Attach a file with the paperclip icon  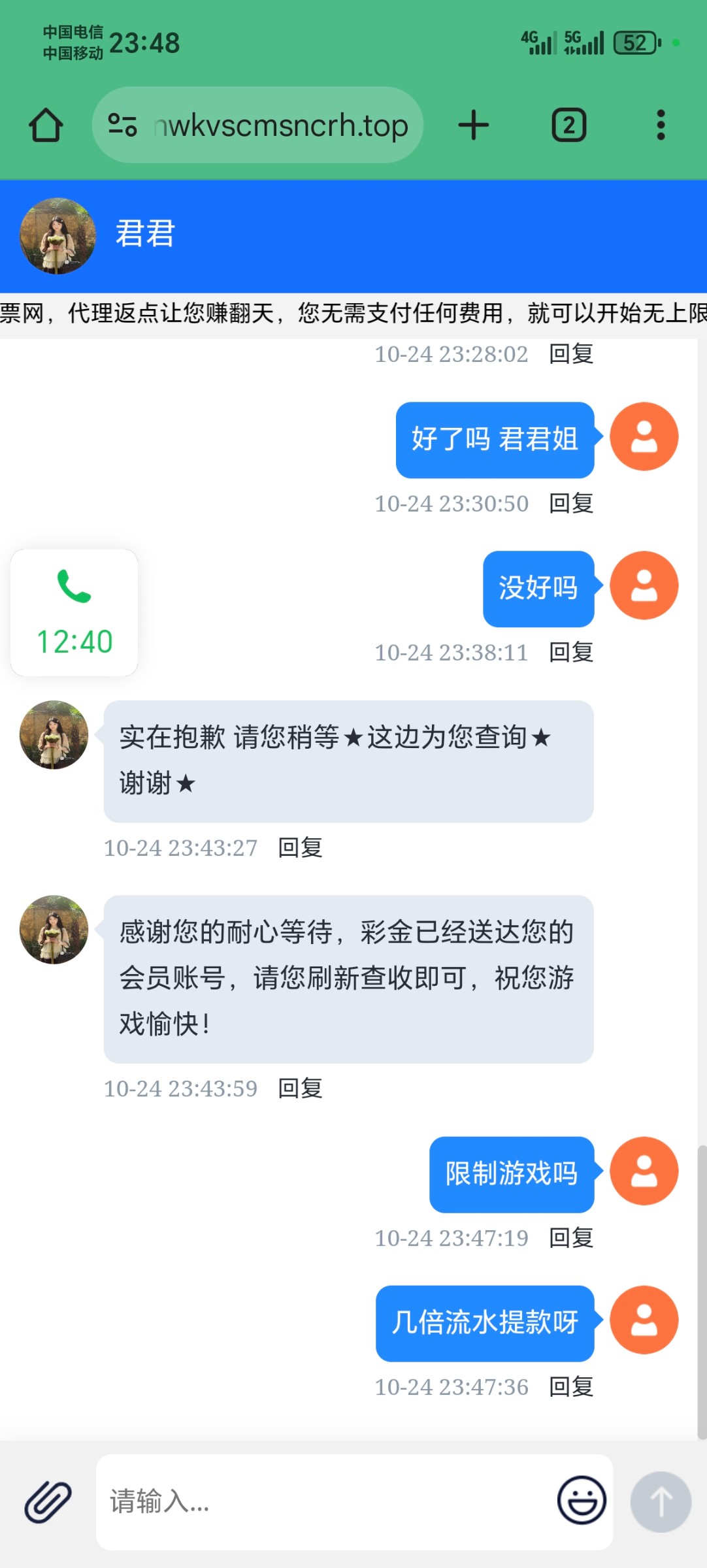coord(48,1502)
